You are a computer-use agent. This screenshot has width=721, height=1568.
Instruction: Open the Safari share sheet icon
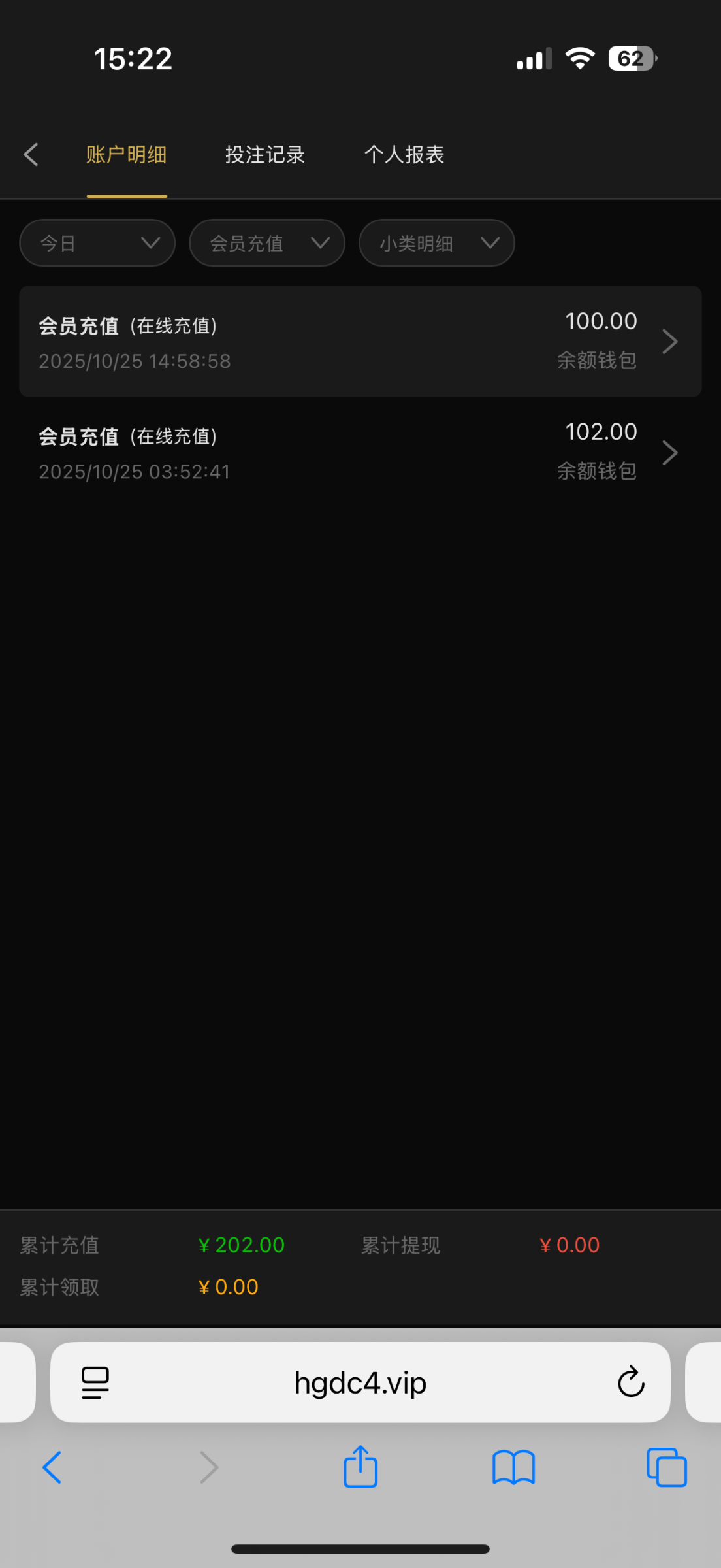360,1467
